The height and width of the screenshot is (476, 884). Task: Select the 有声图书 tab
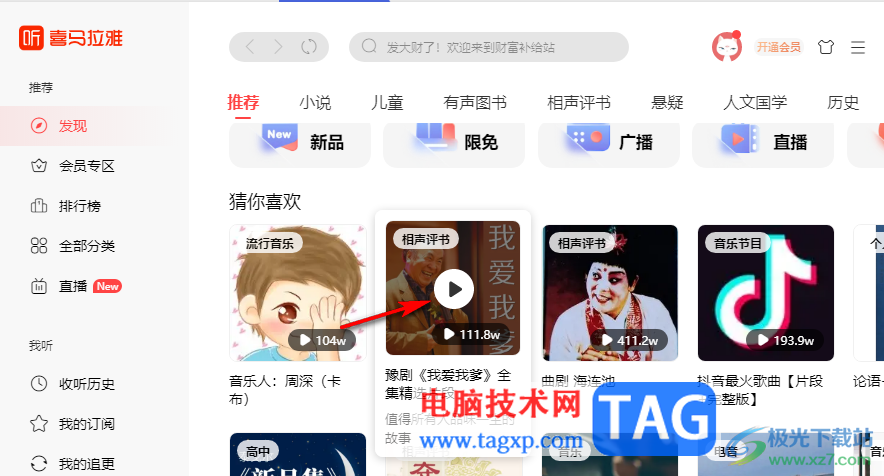point(475,102)
